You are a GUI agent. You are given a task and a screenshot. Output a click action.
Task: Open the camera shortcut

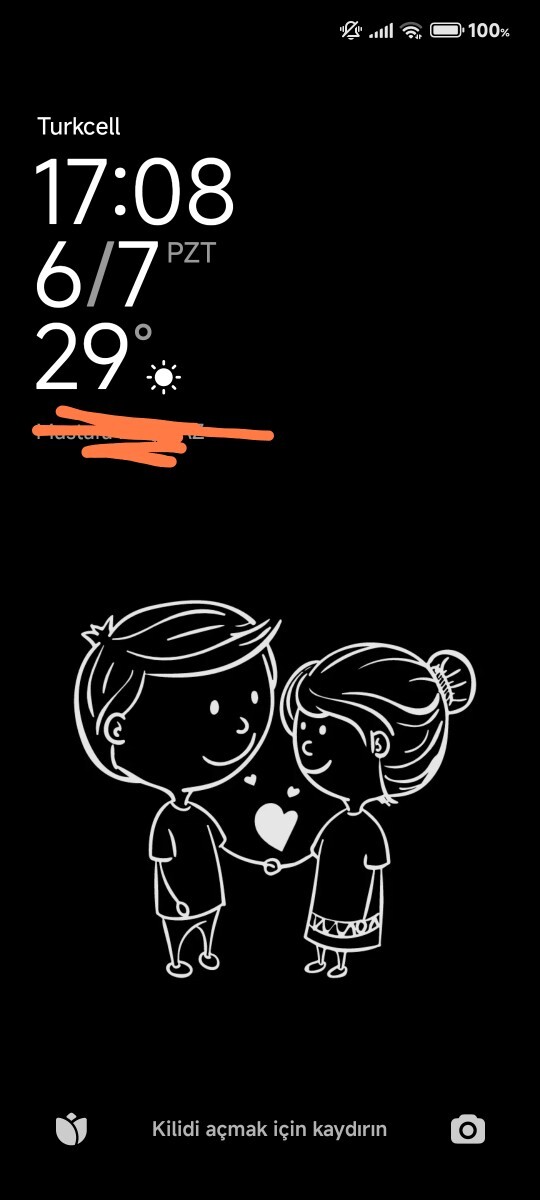tap(467, 1130)
